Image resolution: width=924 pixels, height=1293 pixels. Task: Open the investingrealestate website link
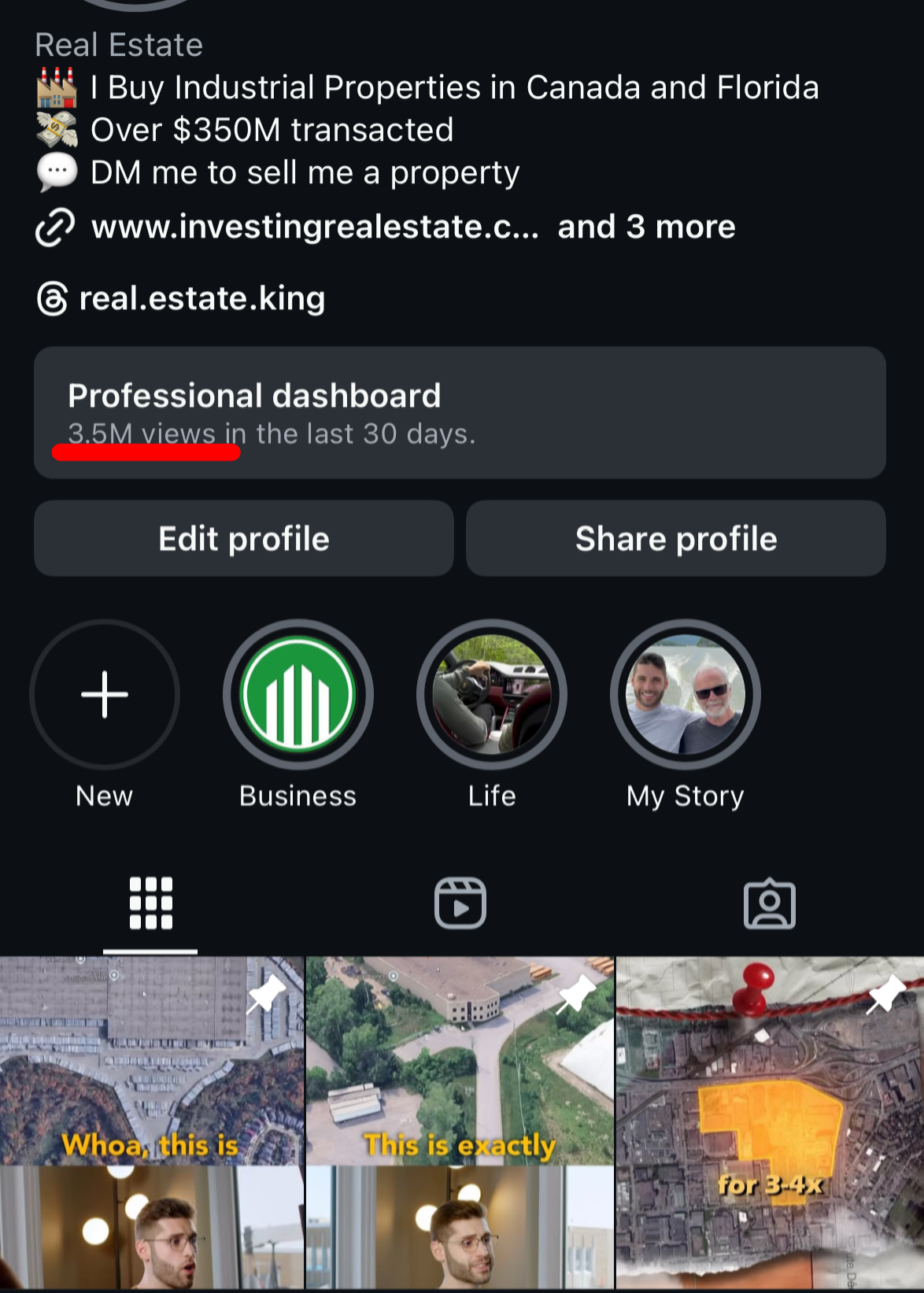pyautogui.click(x=315, y=227)
